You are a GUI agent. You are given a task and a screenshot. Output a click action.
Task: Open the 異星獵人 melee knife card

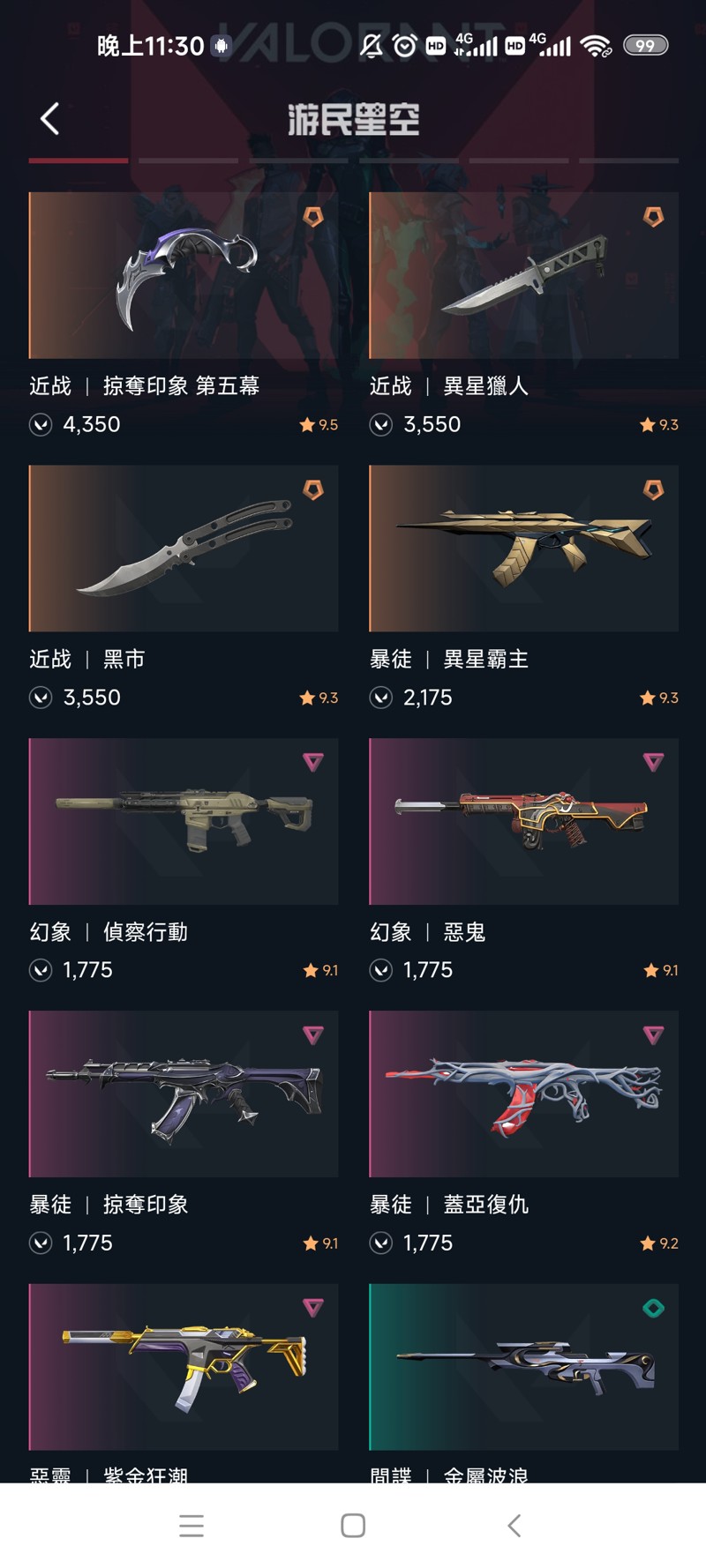pos(523,315)
